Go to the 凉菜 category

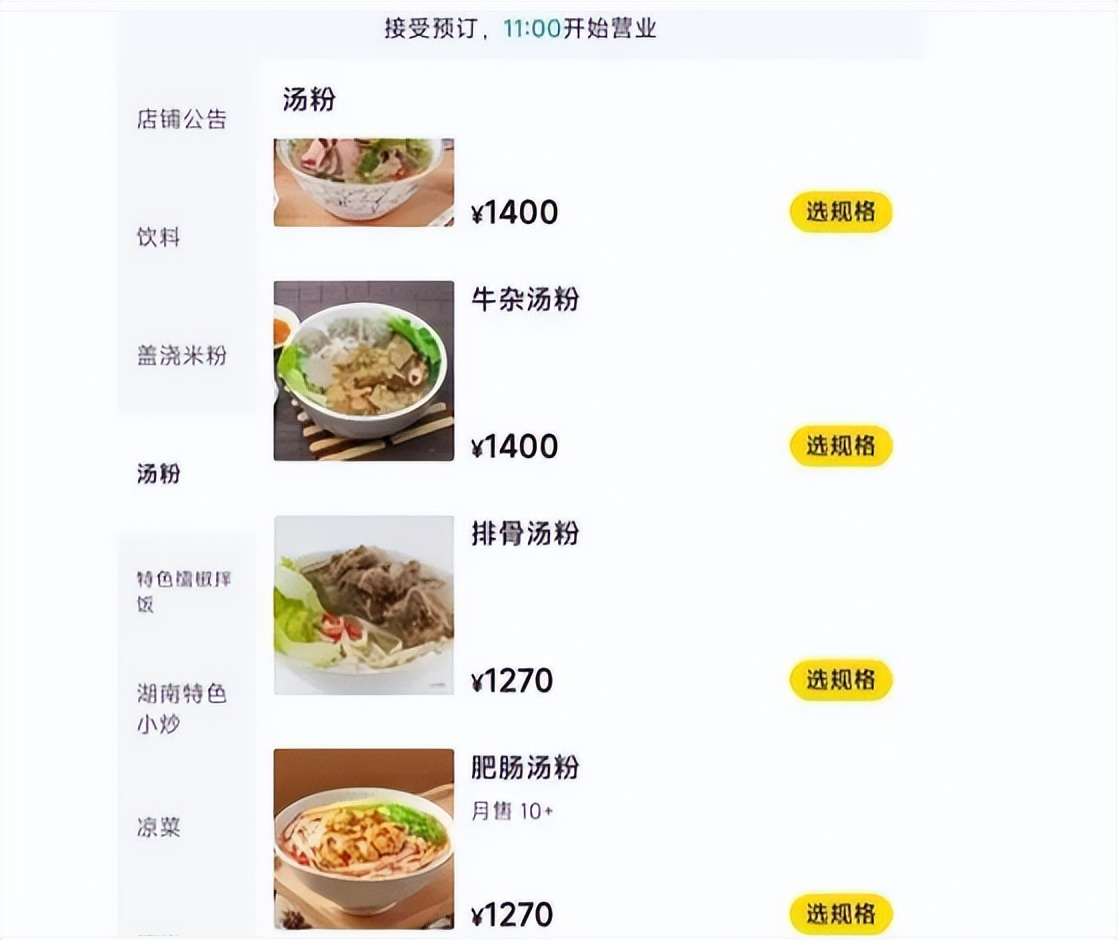pyautogui.click(x=159, y=827)
